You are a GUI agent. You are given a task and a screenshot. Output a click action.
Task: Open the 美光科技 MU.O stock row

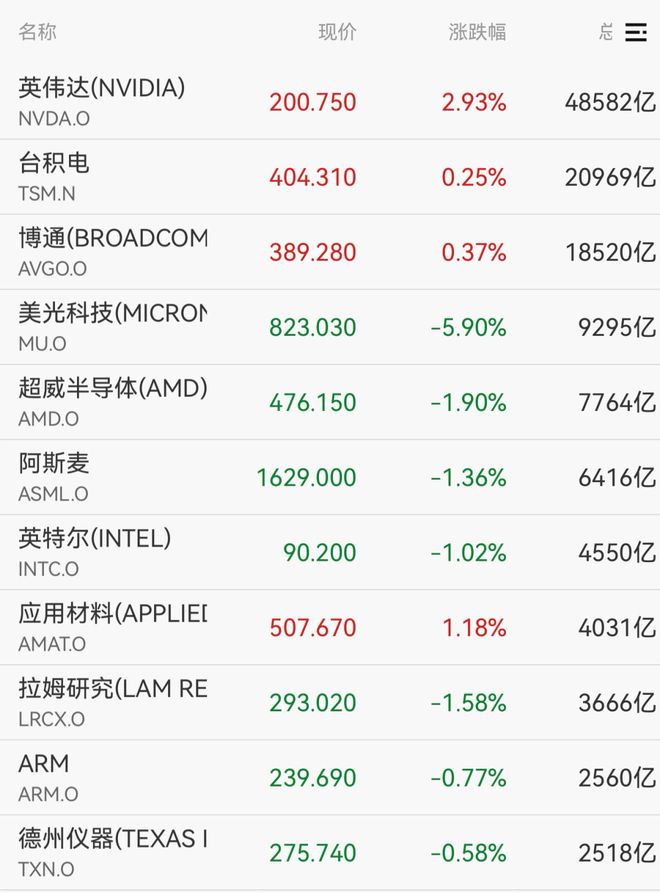pyautogui.click(x=330, y=327)
